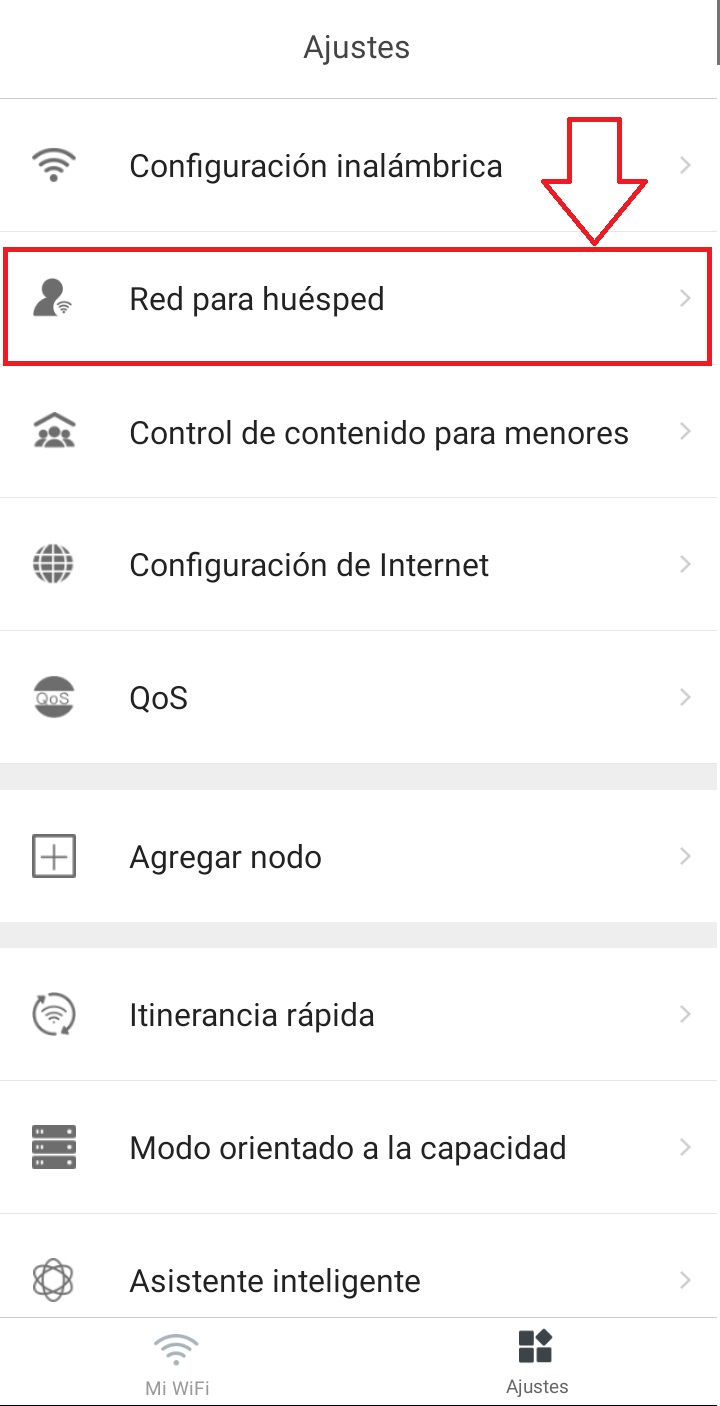
Task: Select the Ajustes bottom tab
Action: (537, 1364)
